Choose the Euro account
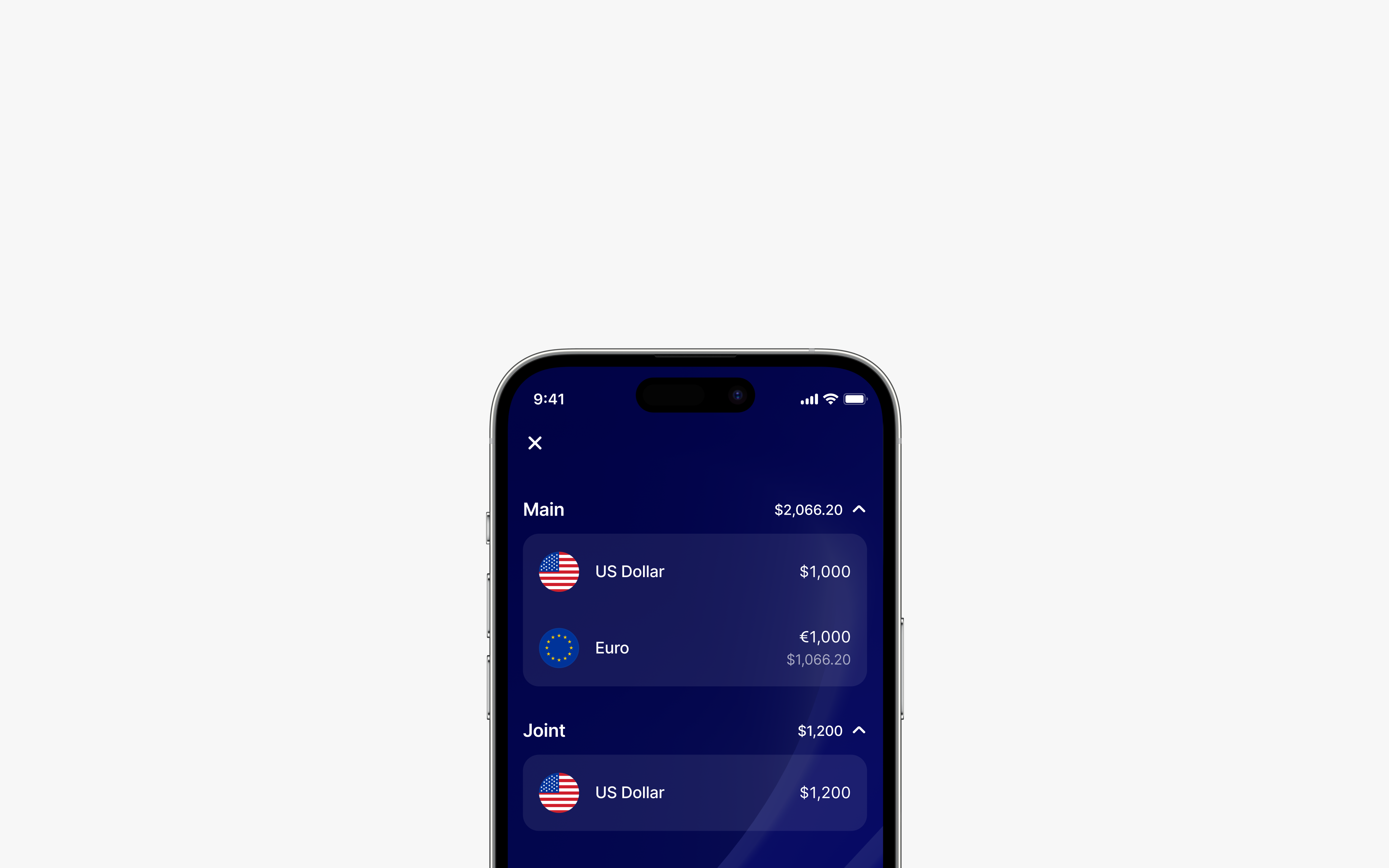Screen dimensions: 1389x868 [x=694, y=647]
